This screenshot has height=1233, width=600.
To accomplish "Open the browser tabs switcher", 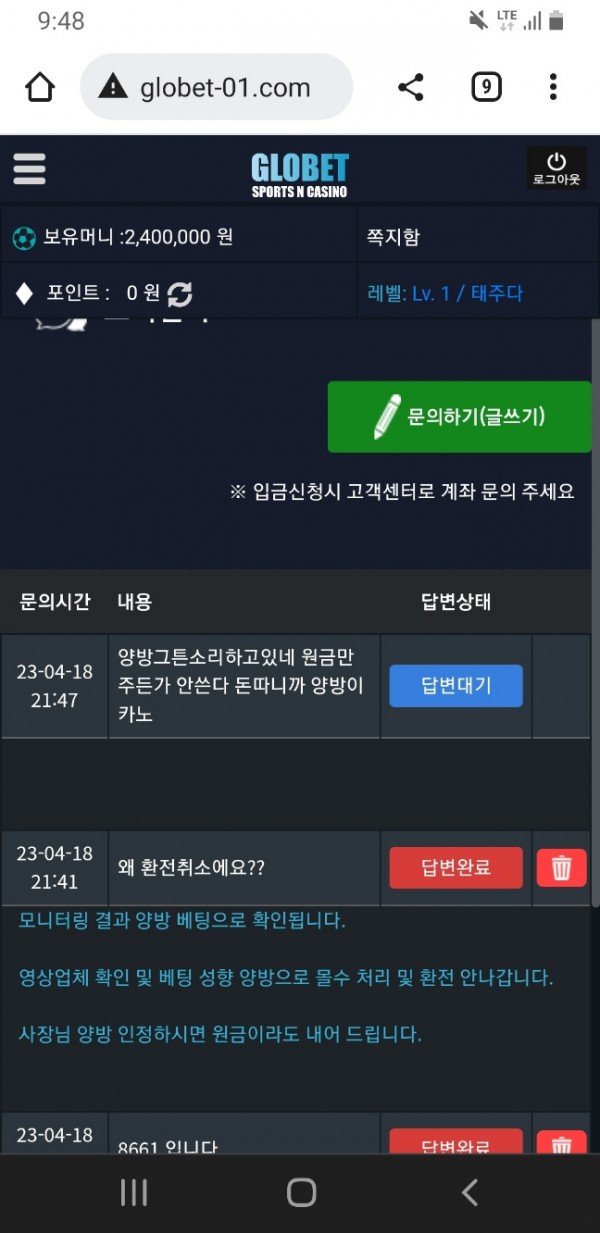I will [485, 88].
